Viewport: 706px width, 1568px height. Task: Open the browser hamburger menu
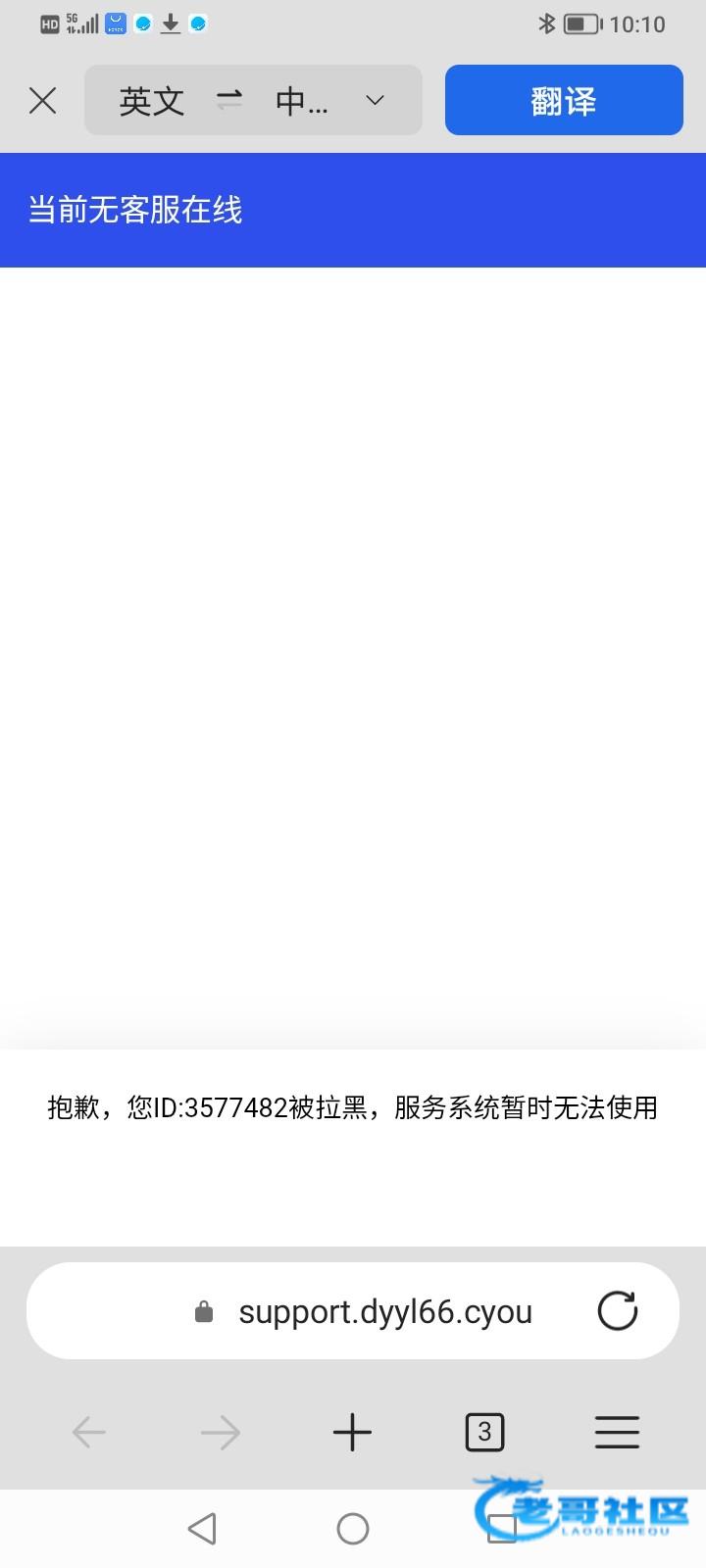(617, 1433)
